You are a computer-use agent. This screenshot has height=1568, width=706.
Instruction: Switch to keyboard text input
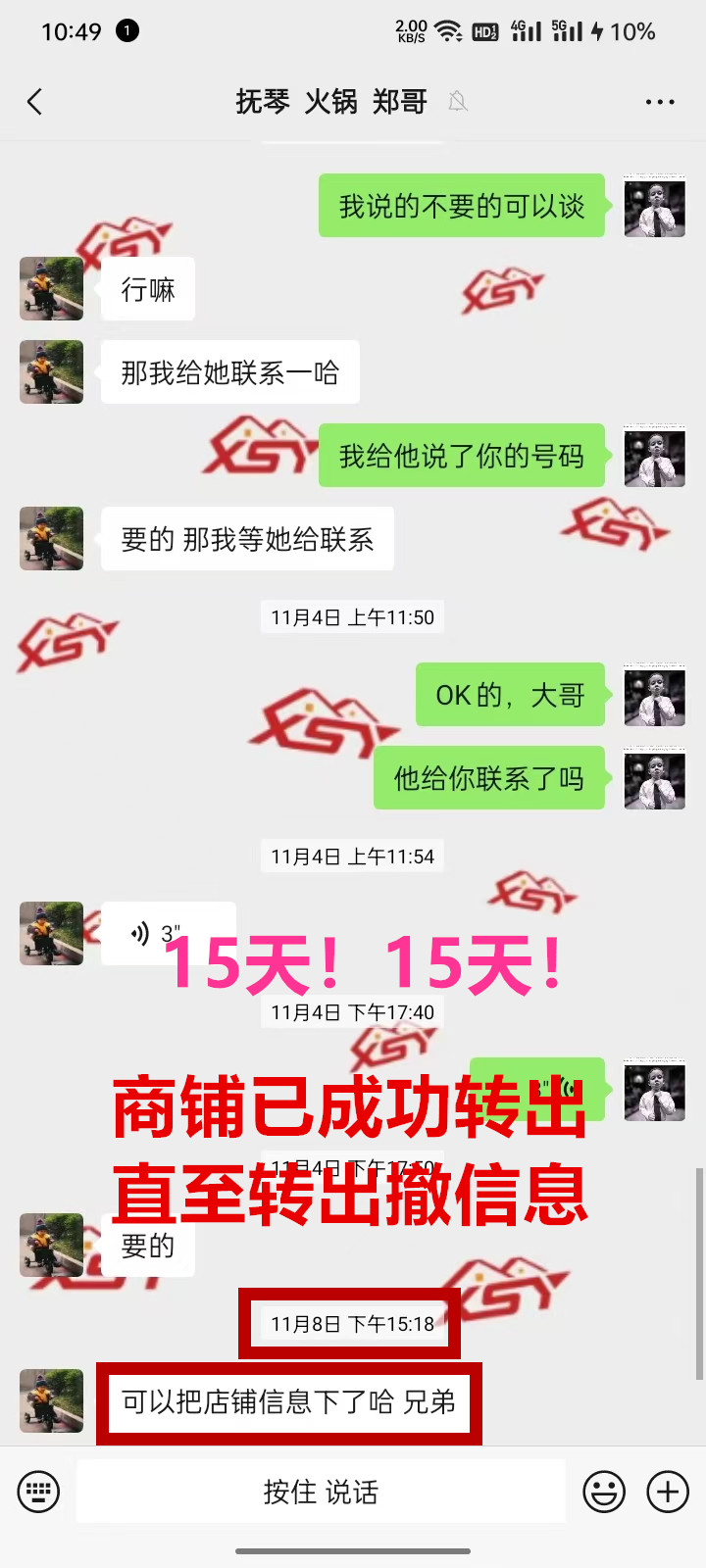tap(38, 1492)
